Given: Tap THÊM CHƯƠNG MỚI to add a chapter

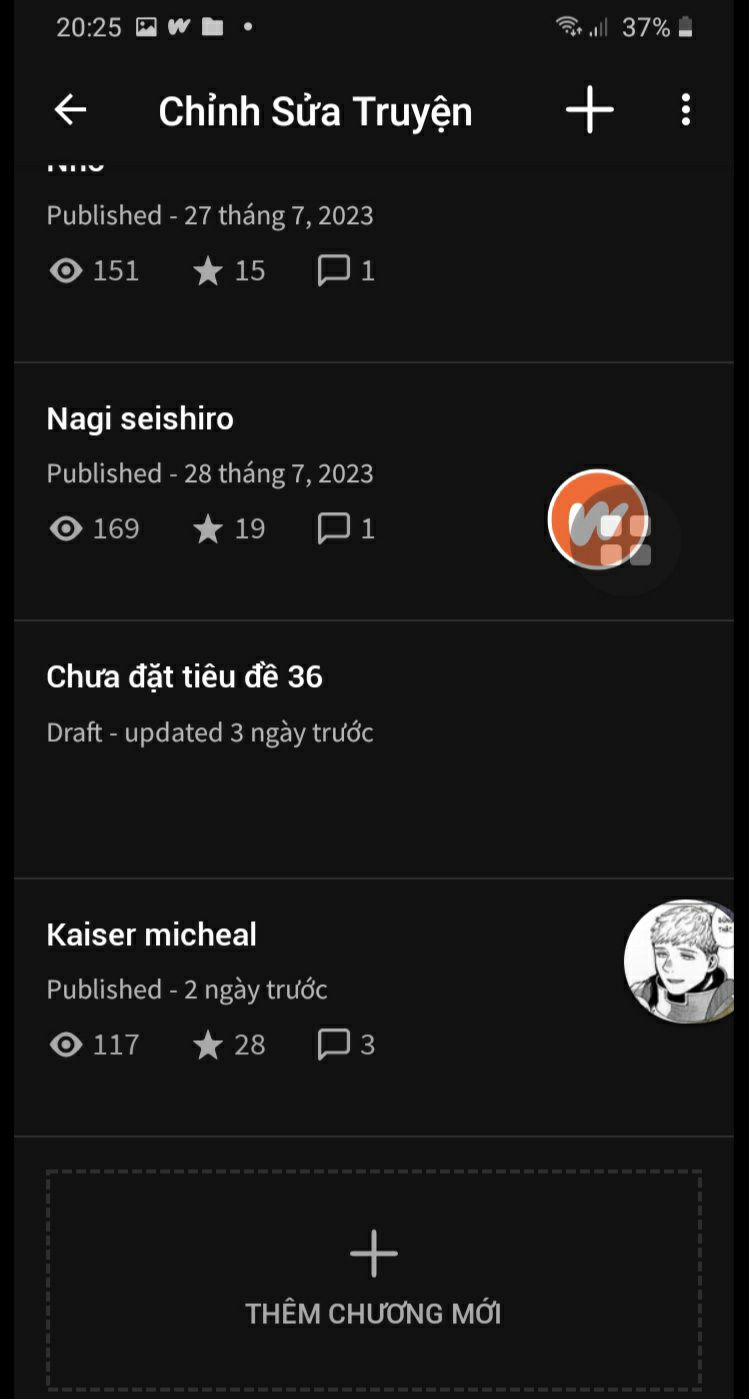Looking at the screenshot, I should click(x=373, y=1280).
